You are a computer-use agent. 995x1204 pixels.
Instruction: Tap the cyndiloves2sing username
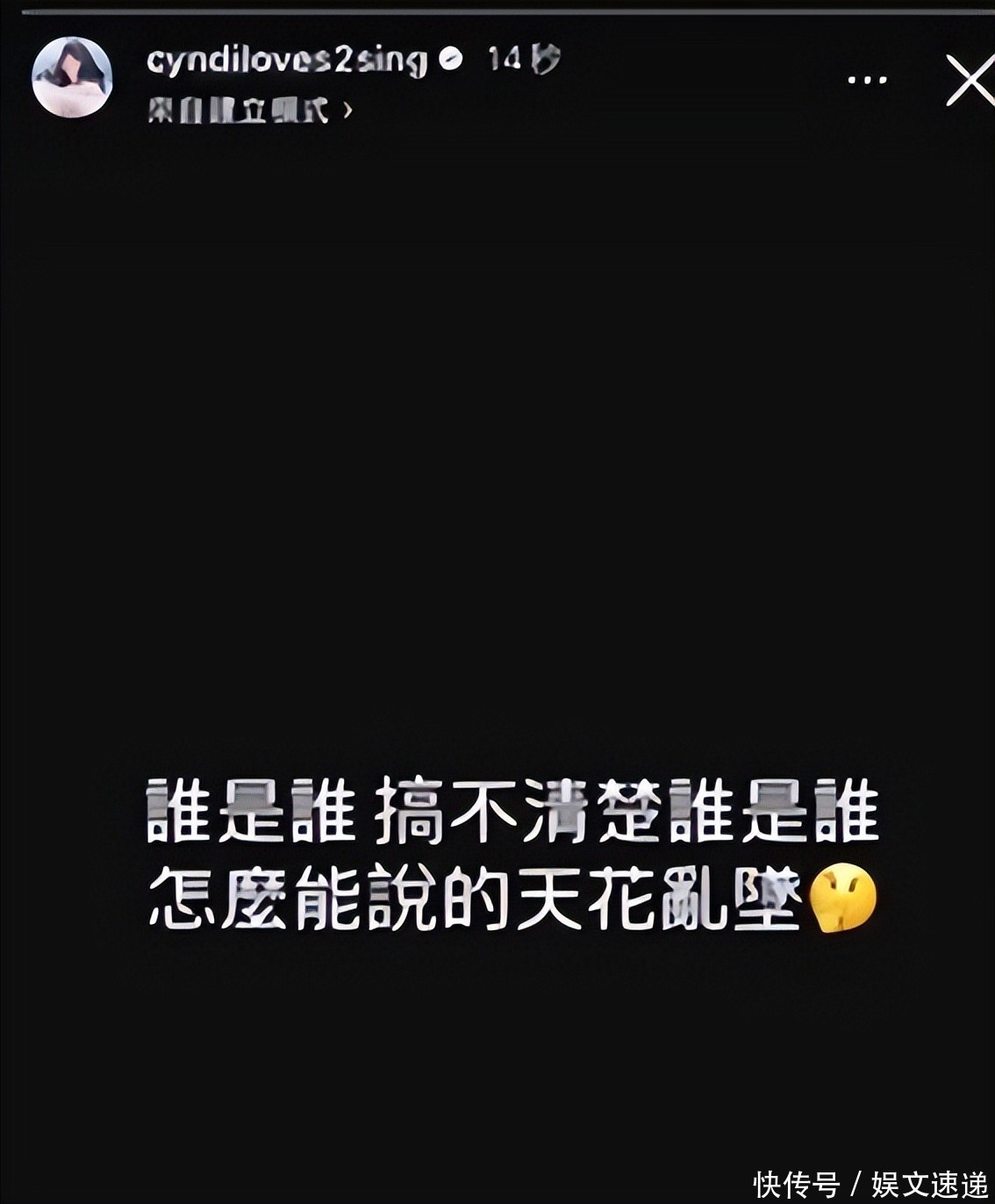point(287,60)
